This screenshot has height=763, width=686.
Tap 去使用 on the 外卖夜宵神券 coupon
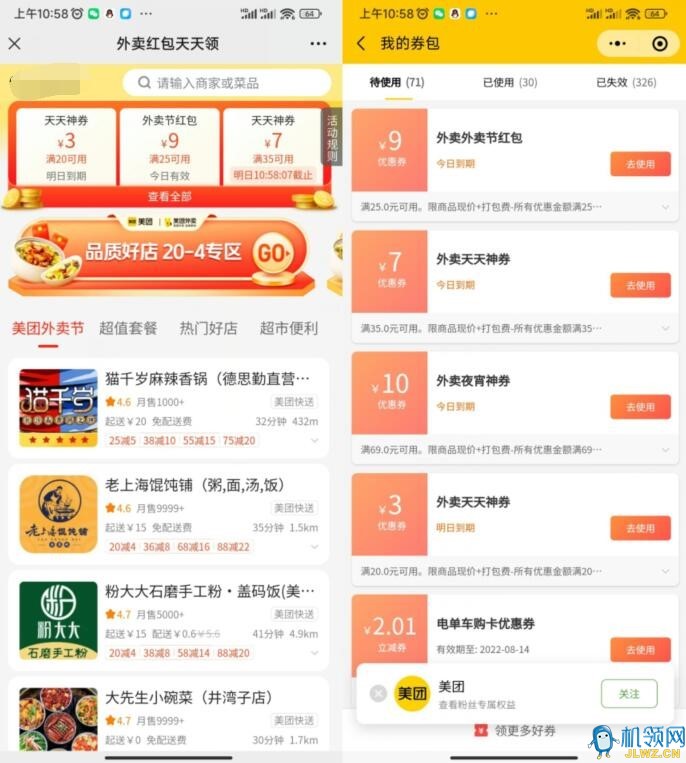coord(640,407)
